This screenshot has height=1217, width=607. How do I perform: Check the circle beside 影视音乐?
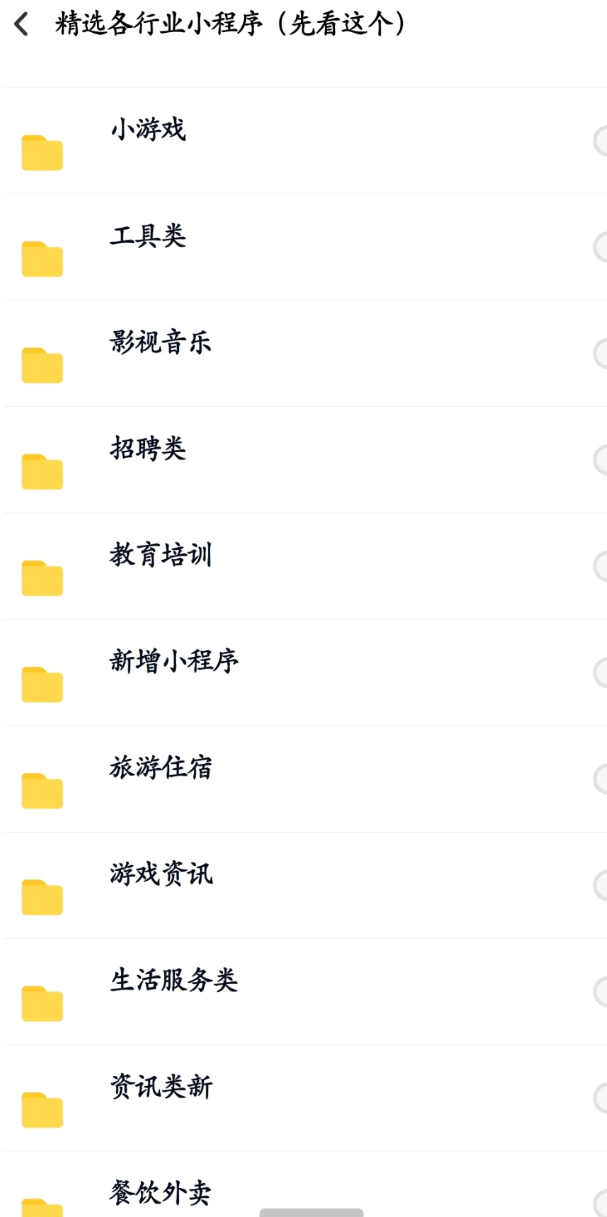(x=600, y=354)
